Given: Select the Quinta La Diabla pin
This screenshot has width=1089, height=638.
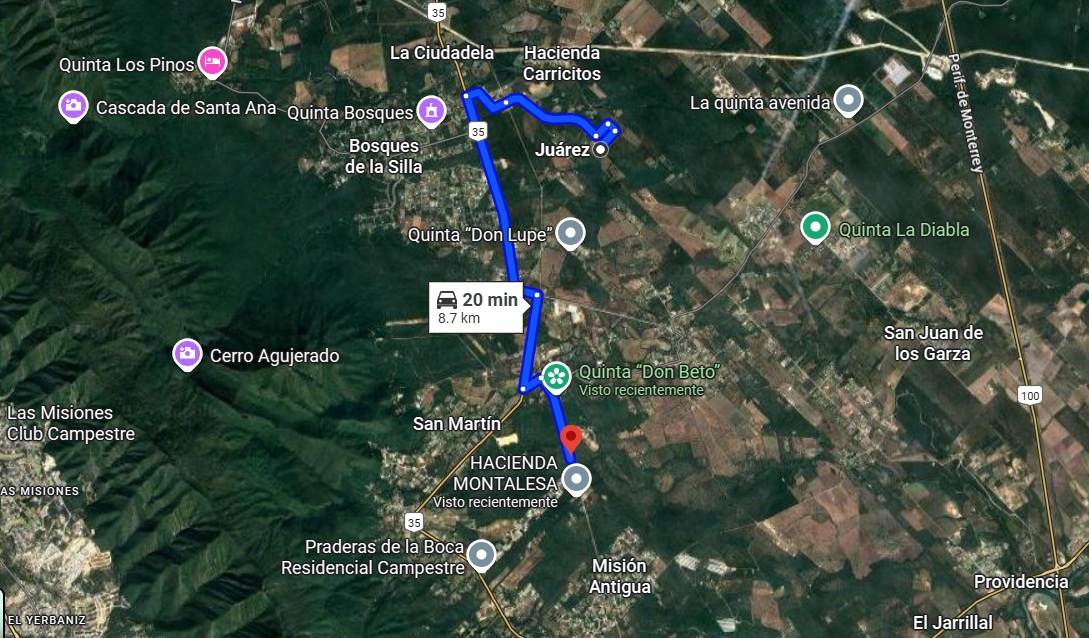Looking at the screenshot, I should point(815,228).
